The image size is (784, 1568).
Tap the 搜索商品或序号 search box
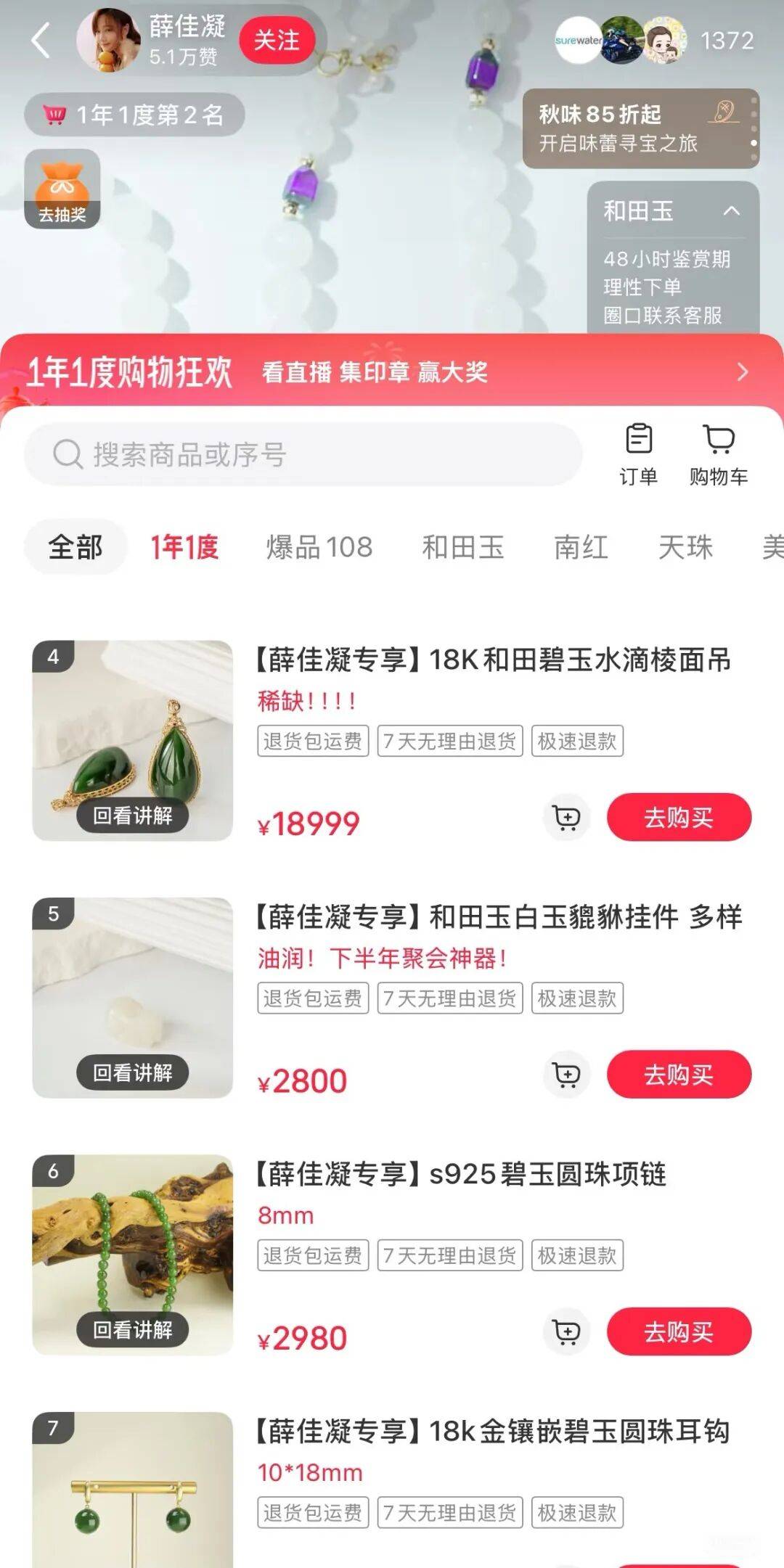point(303,455)
